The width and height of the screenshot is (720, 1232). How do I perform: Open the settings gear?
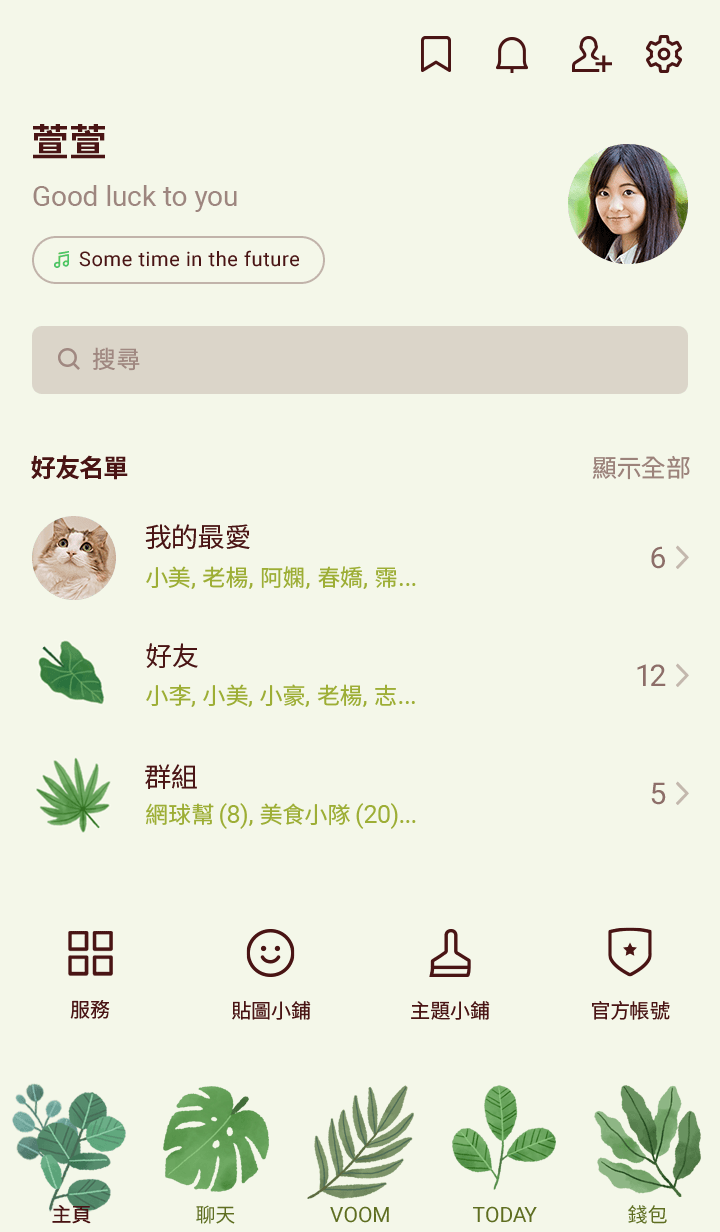pyautogui.click(x=664, y=54)
